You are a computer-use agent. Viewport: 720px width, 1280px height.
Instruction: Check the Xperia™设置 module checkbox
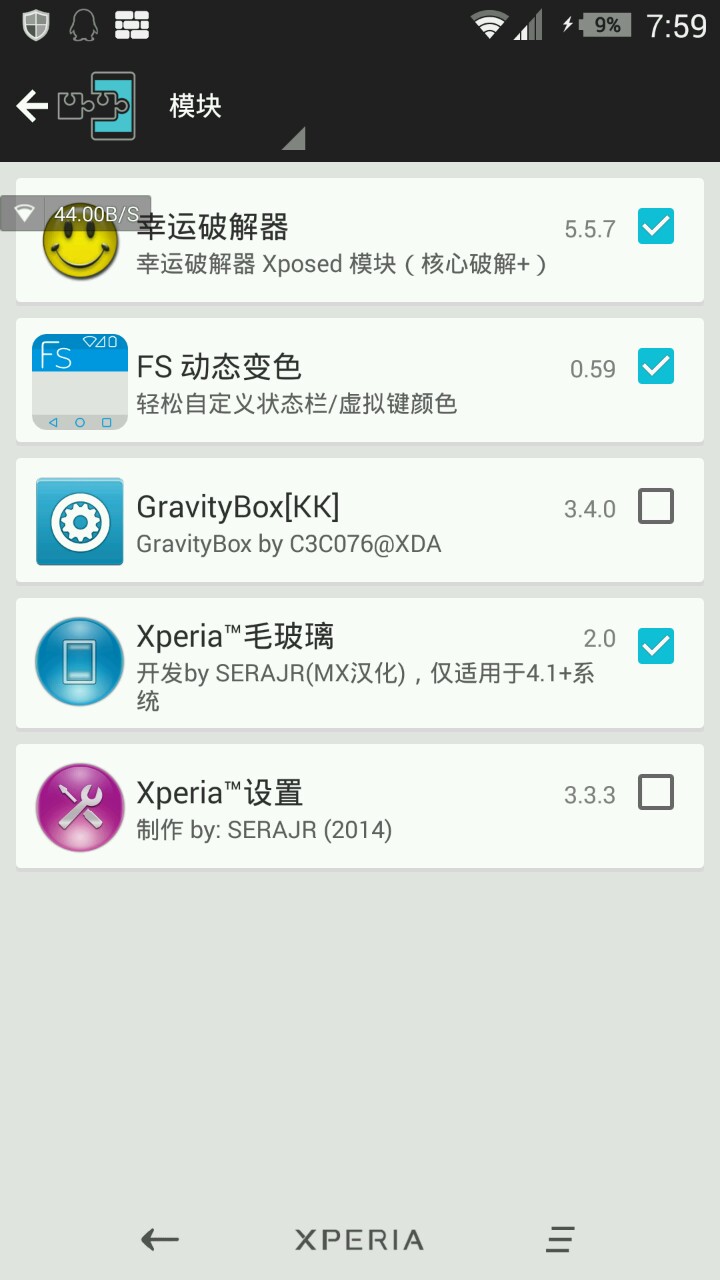[x=656, y=793]
